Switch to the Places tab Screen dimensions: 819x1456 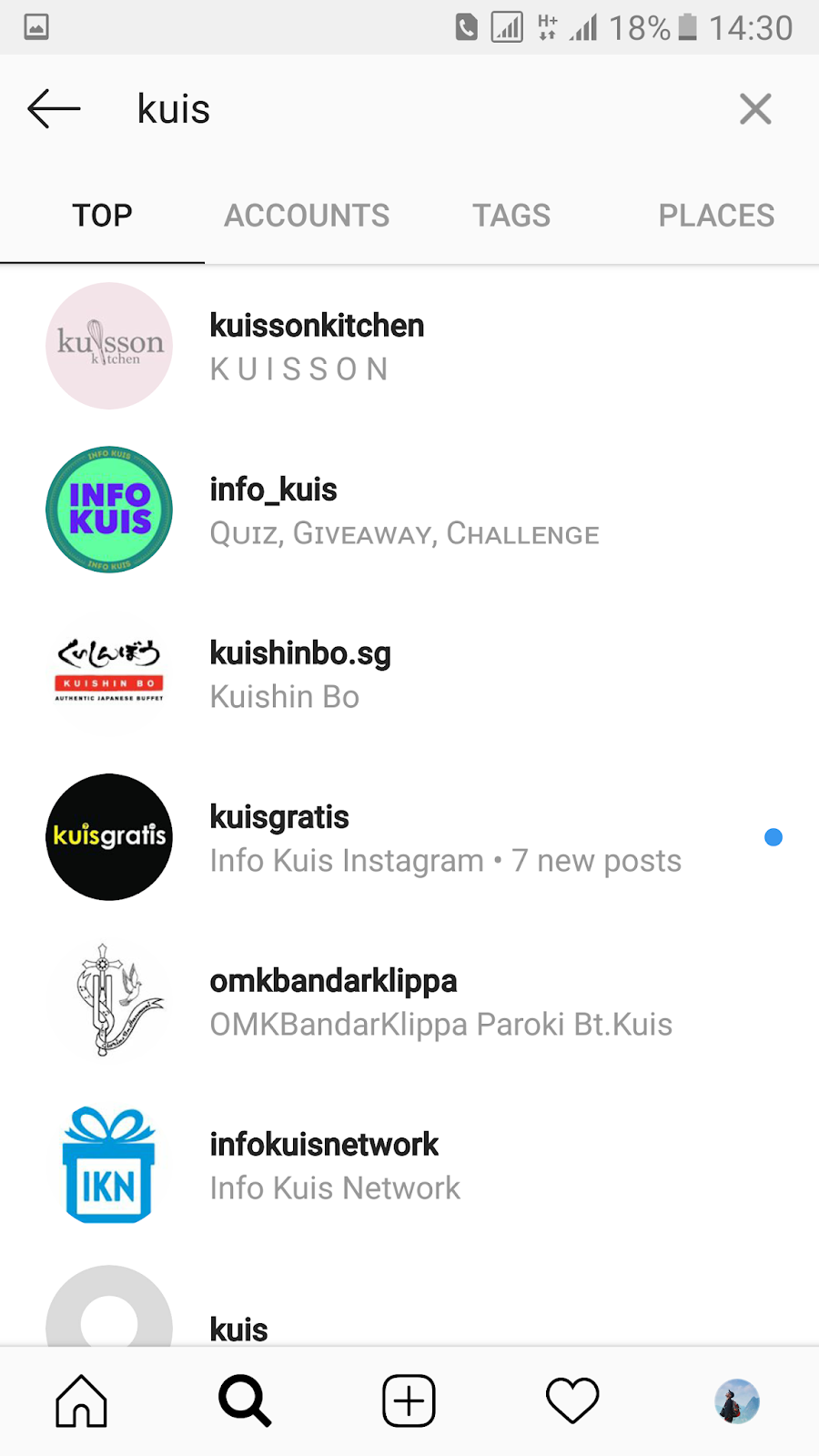(x=716, y=216)
